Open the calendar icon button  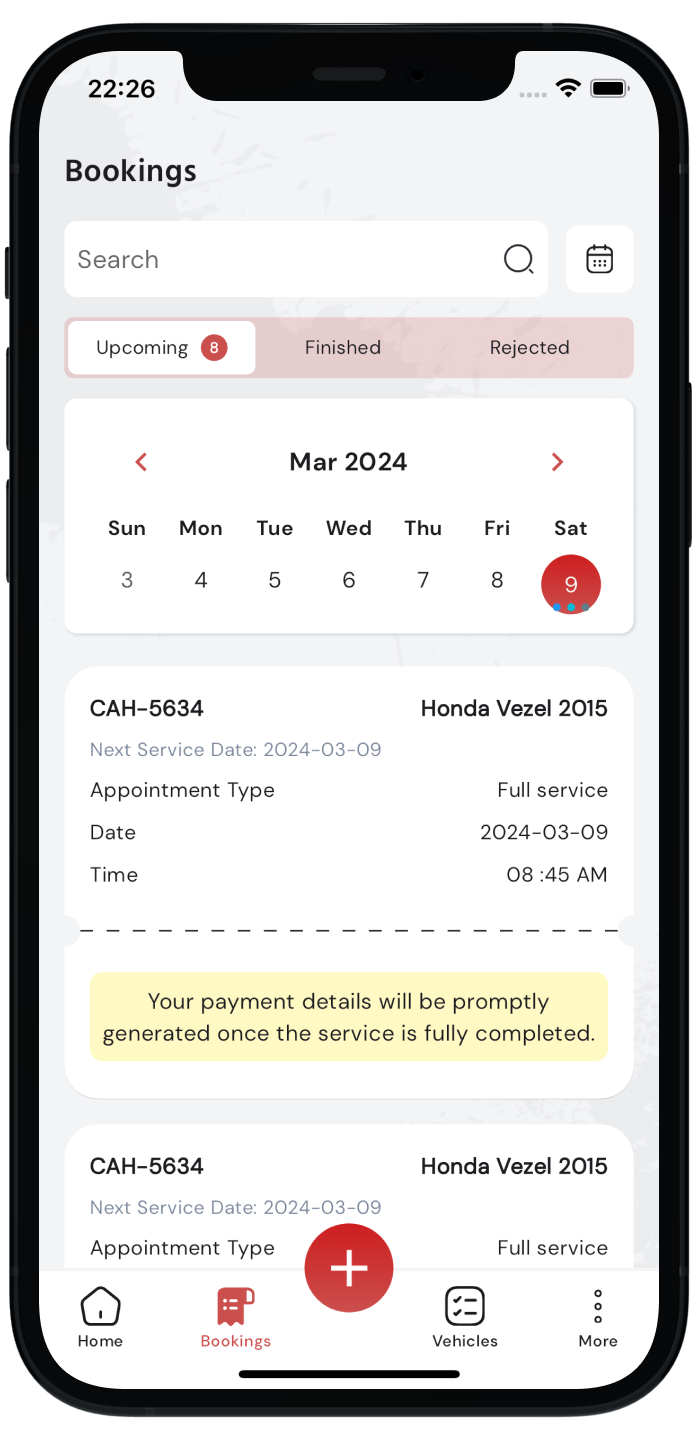coord(599,260)
